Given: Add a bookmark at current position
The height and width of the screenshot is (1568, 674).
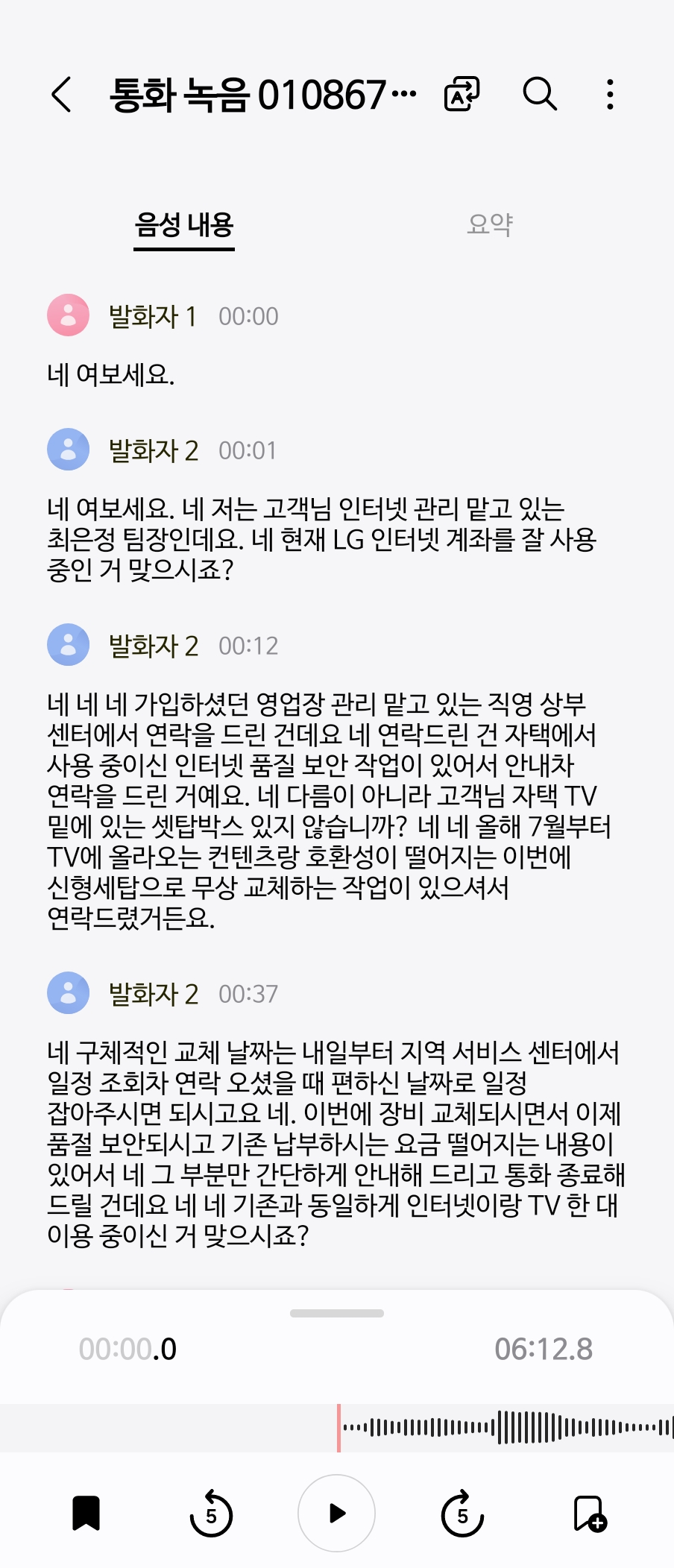Looking at the screenshot, I should pos(589,1514).
